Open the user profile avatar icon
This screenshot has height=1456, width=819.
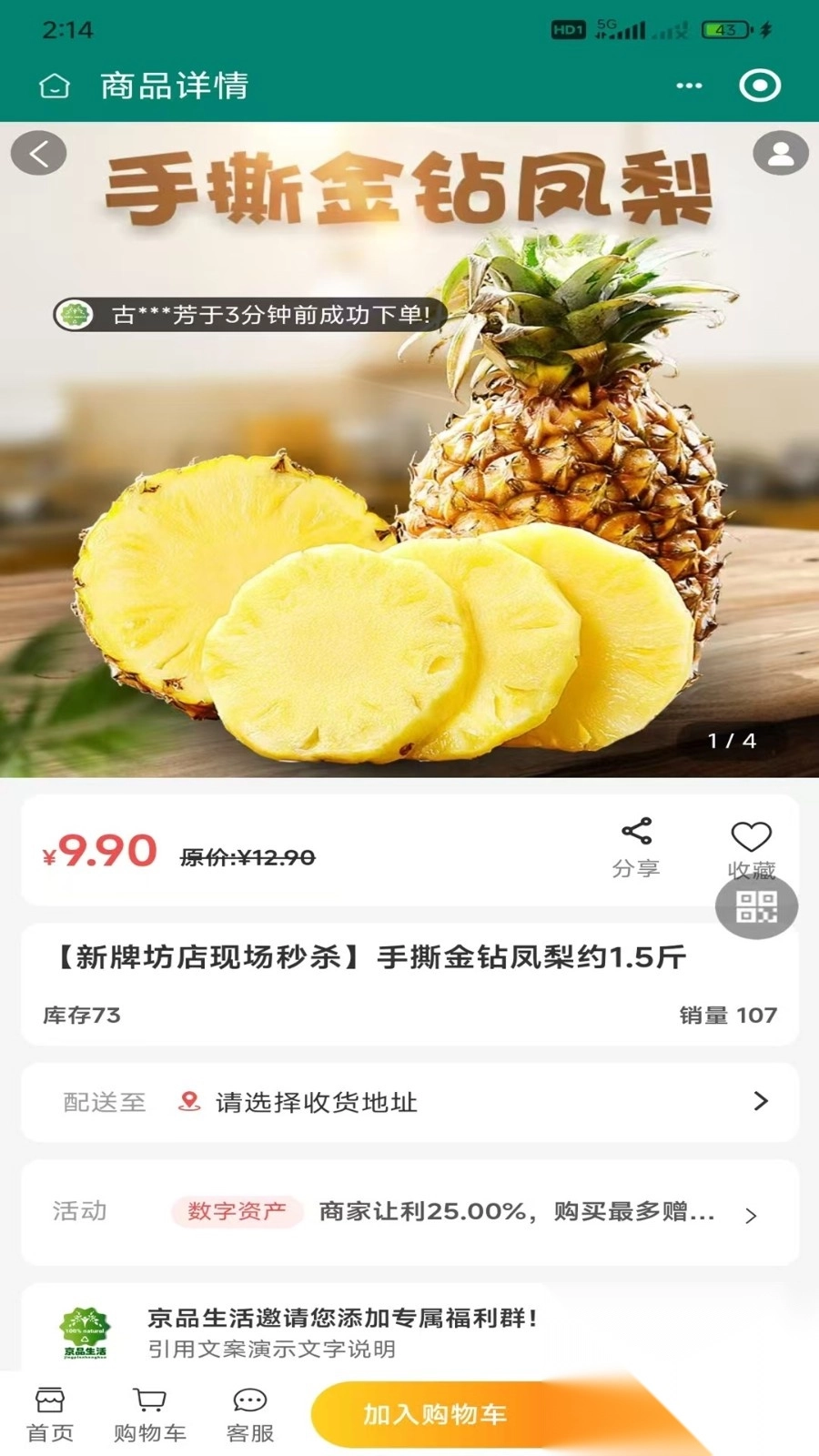point(780,153)
